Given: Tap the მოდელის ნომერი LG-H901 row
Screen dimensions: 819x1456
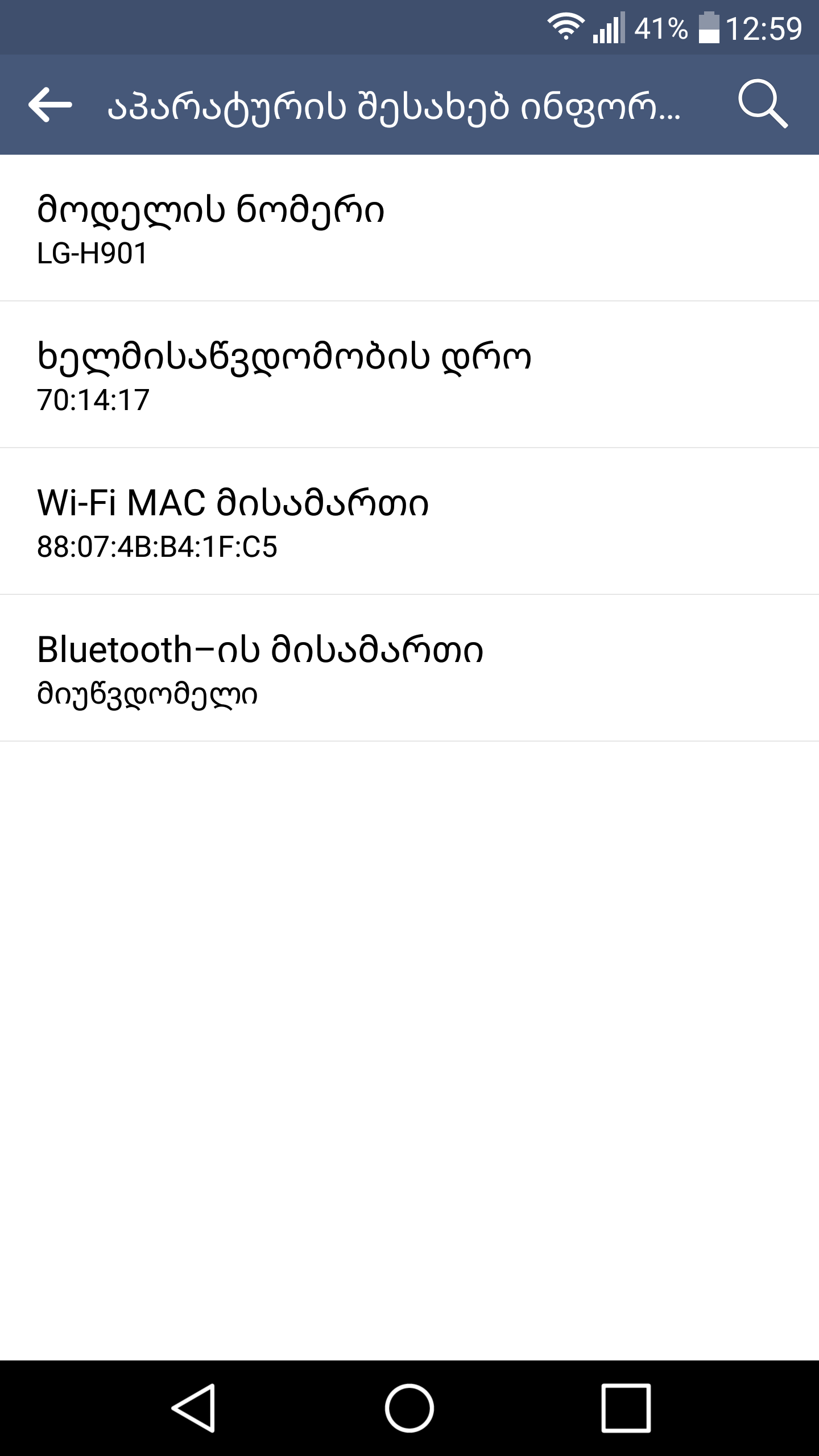Looking at the screenshot, I should pyautogui.click(x=409, y=229).
